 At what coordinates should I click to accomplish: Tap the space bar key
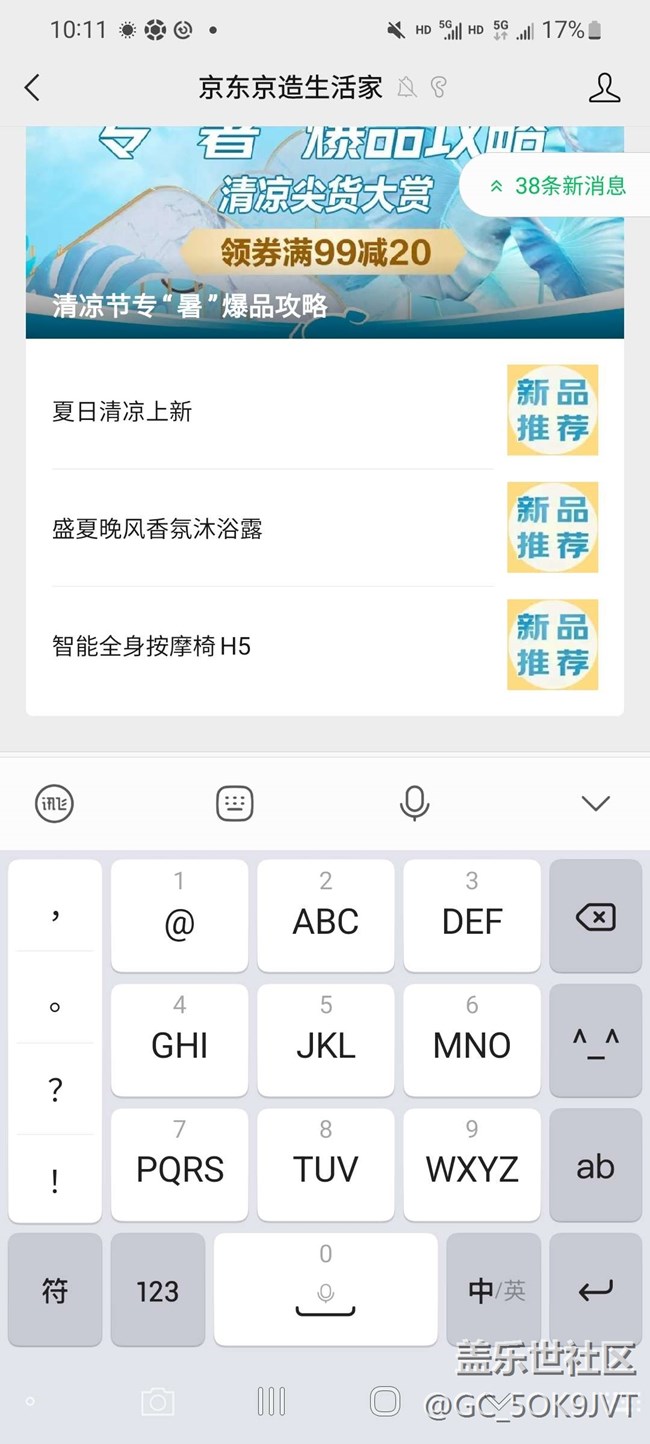(325, 1290)
